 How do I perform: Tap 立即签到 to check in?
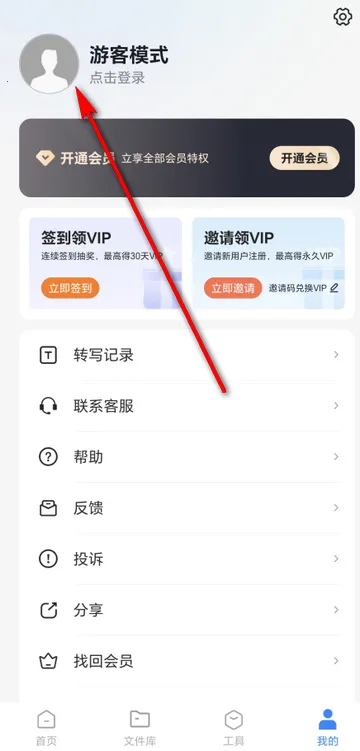click(70, 288)
